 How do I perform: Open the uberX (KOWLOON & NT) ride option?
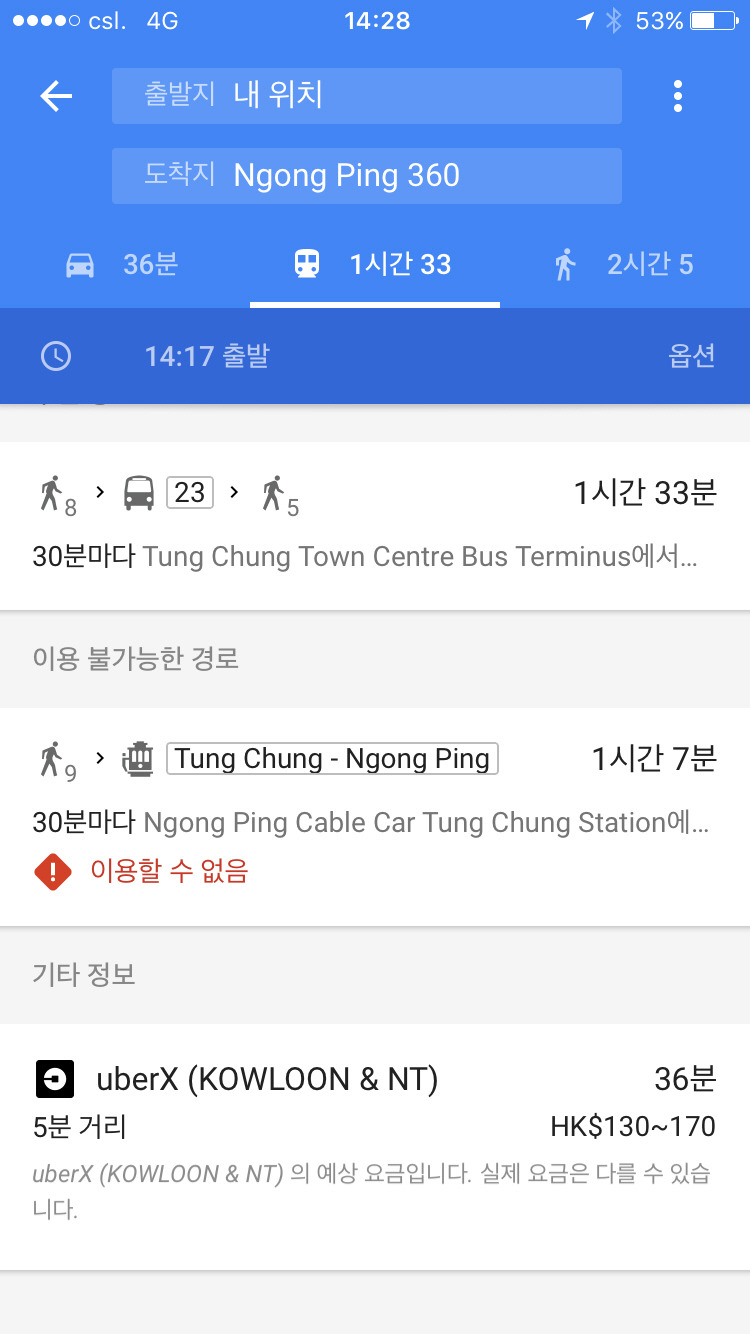tap(375, 1147)
